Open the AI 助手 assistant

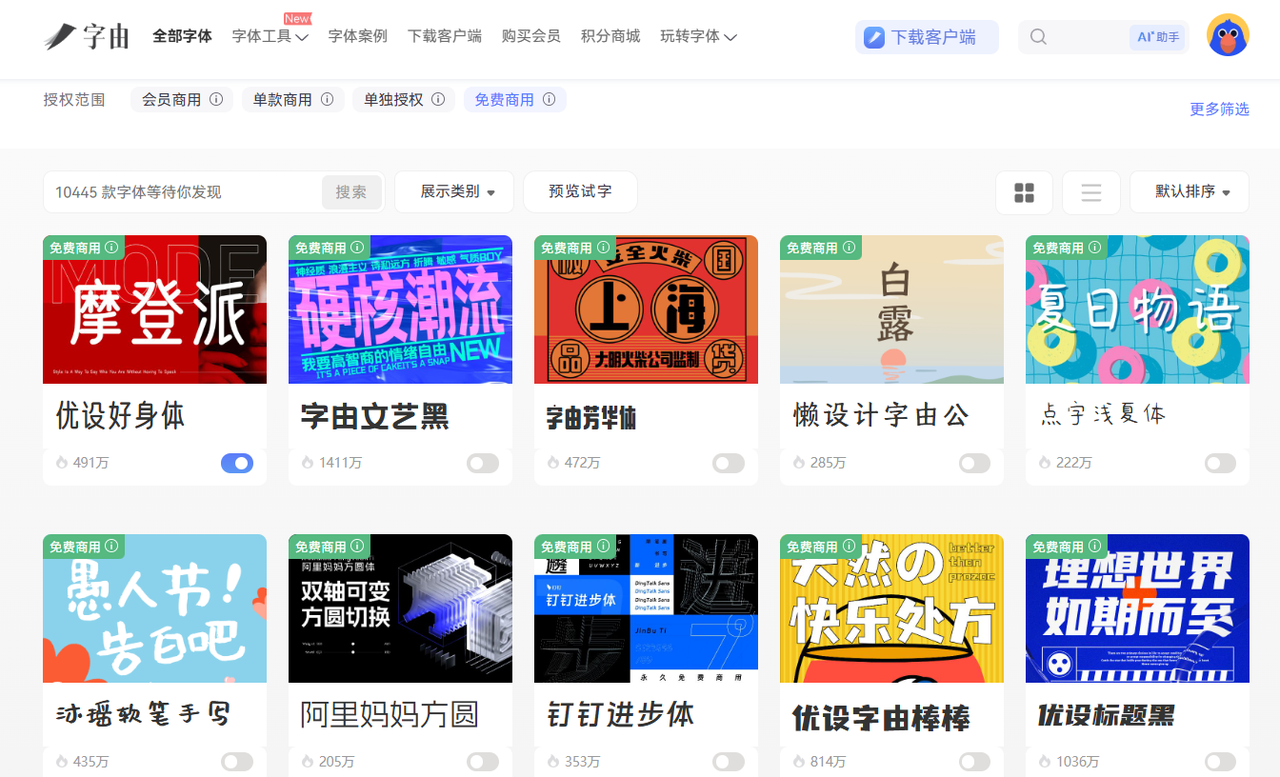pos(1158,37)
